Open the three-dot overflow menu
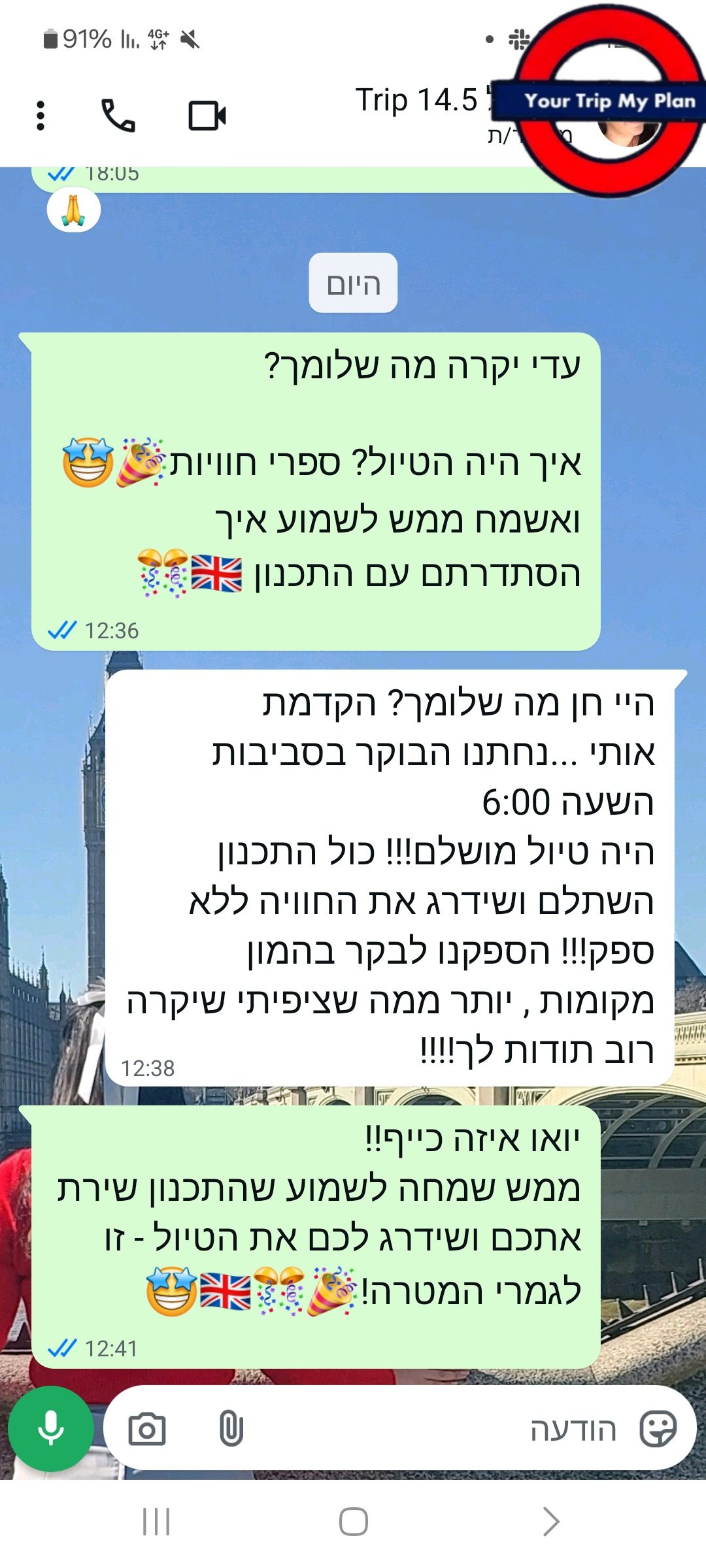Screen dimensions: 706x1568 (x=41, y=116)
